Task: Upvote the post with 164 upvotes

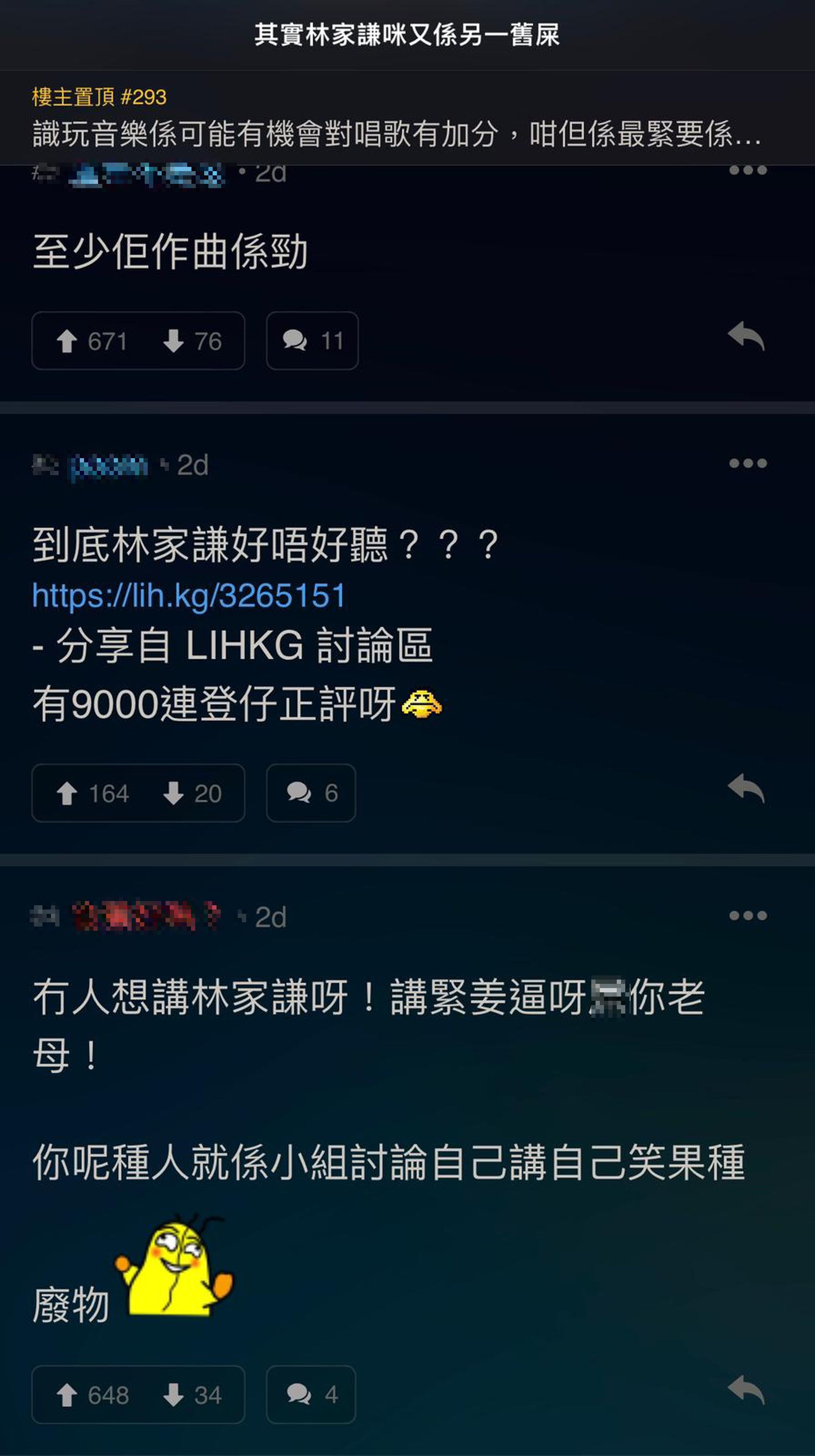Action: click(92, 793)
